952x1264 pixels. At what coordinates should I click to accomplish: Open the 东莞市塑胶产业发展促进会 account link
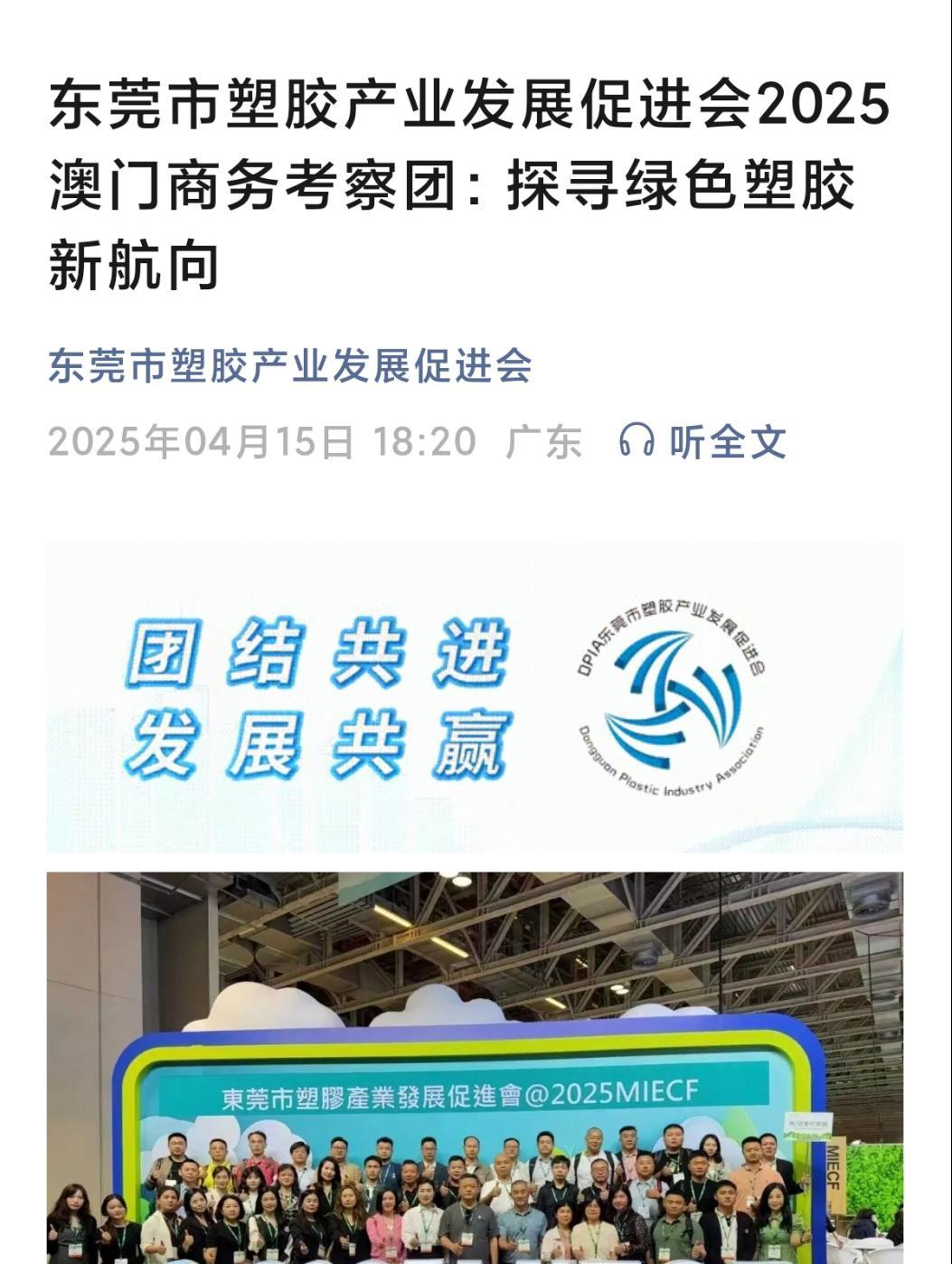290,366
